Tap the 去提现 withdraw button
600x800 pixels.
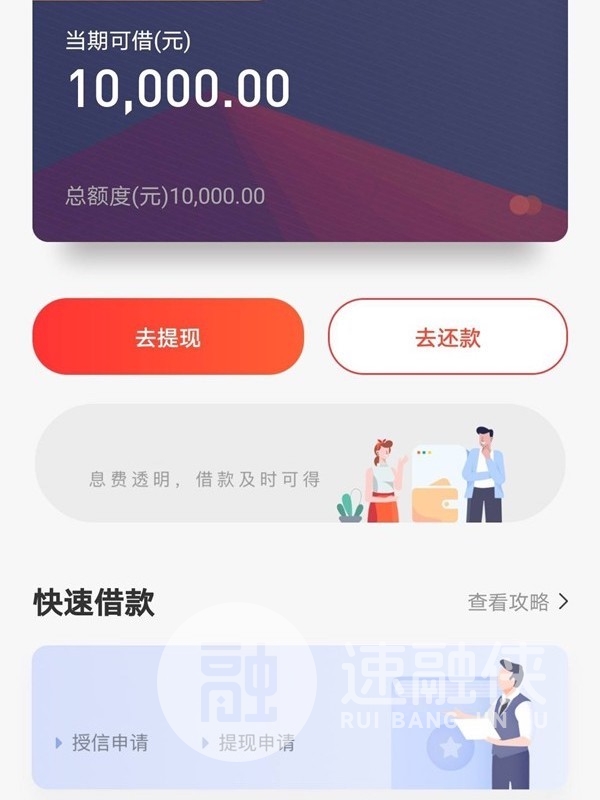pos(168,337)
